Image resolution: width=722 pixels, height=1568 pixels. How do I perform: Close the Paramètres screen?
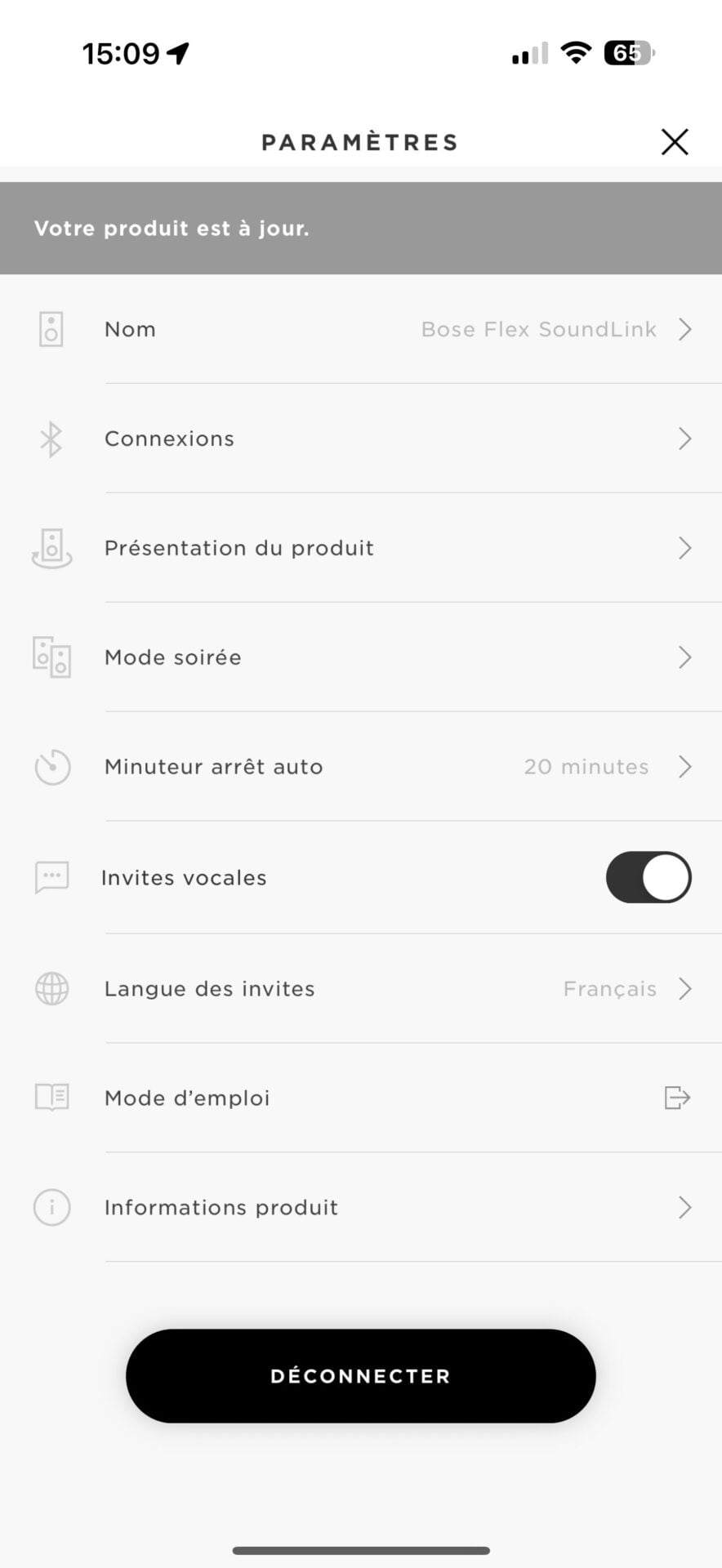[675, 142]
